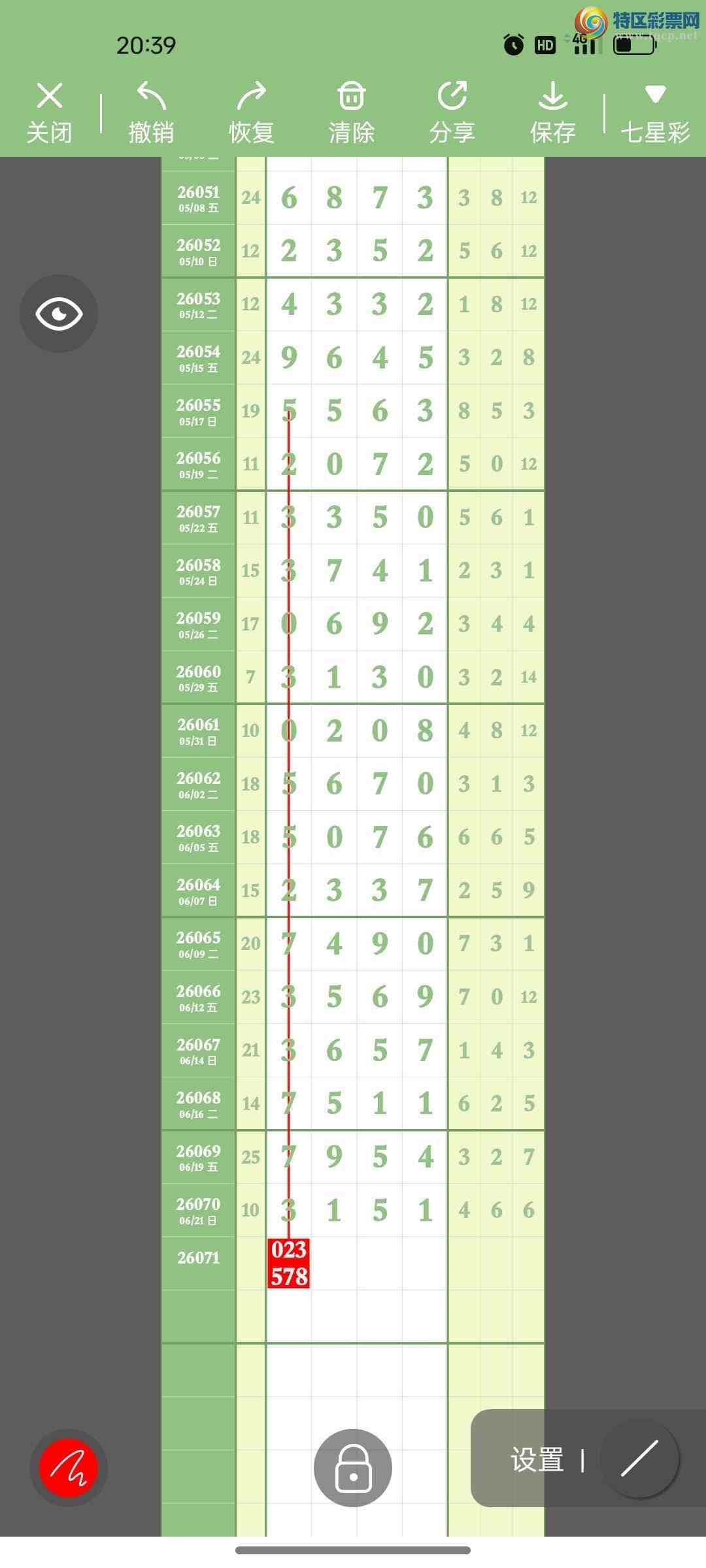The width and height of the screenshot is (706, 1568).
Task: Close the chart drawing screen
Action: [49, 112]
